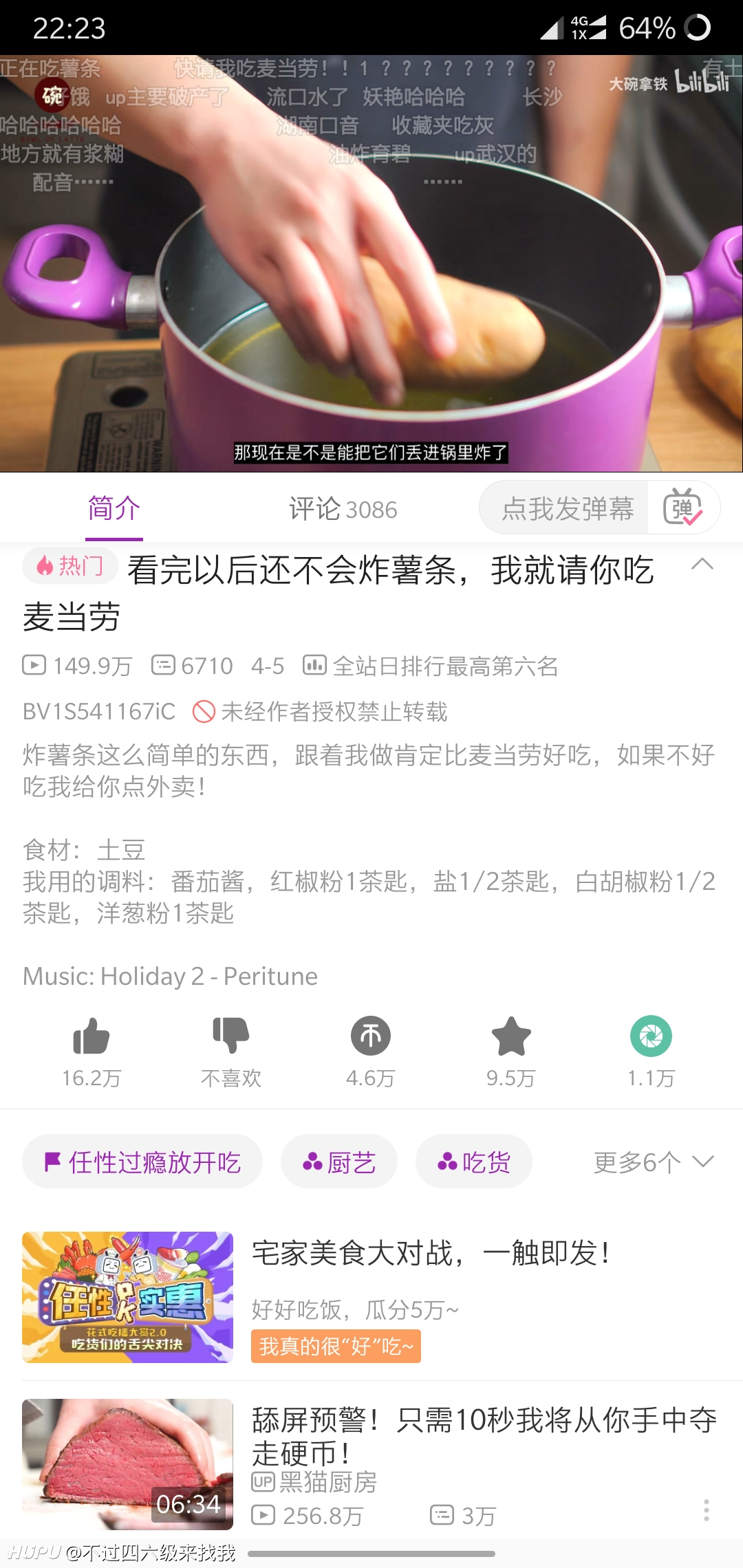Like the video with 16.2万 likes
Screen dimensions: 743x1568
pos(91,1052)
